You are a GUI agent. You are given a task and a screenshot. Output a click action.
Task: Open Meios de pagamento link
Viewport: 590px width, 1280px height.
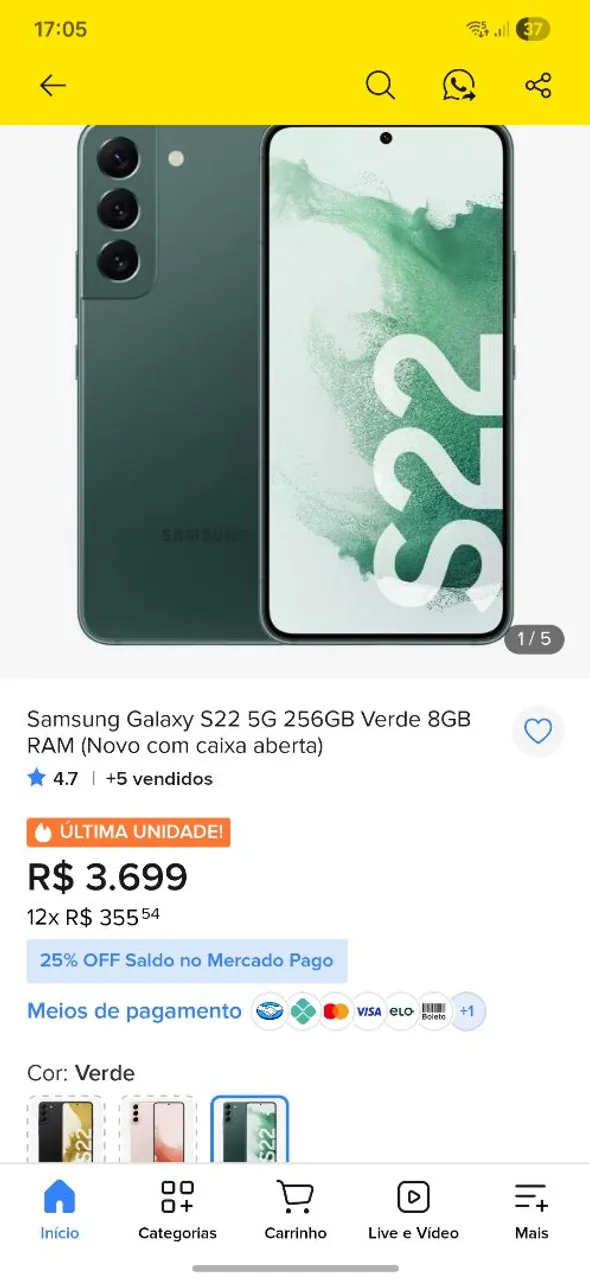pyautogui.click(x=134, y=1011)
